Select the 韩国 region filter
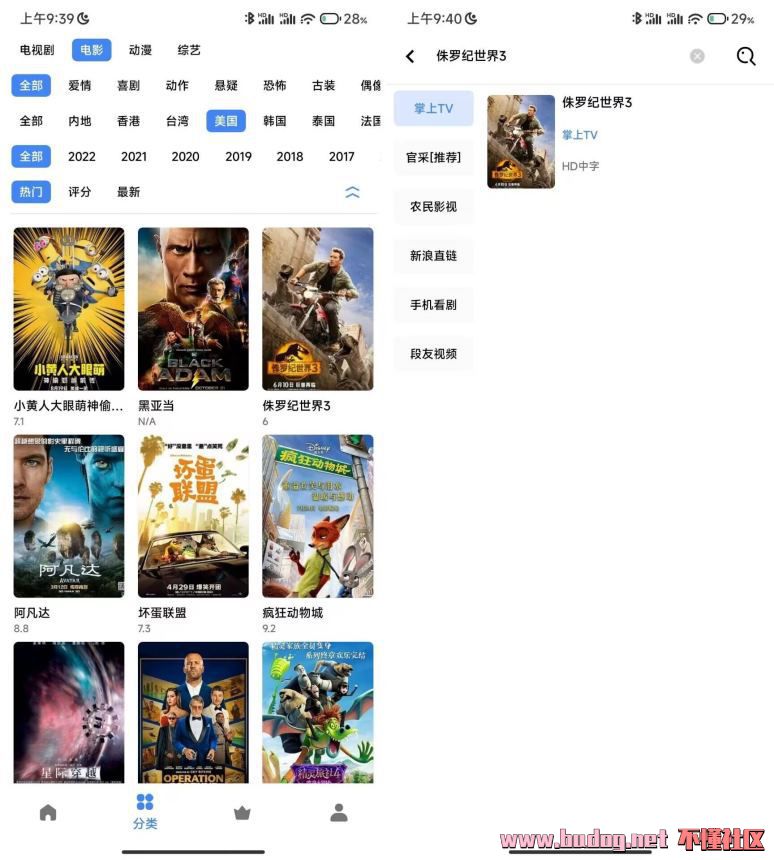 [x=275, y=121]
